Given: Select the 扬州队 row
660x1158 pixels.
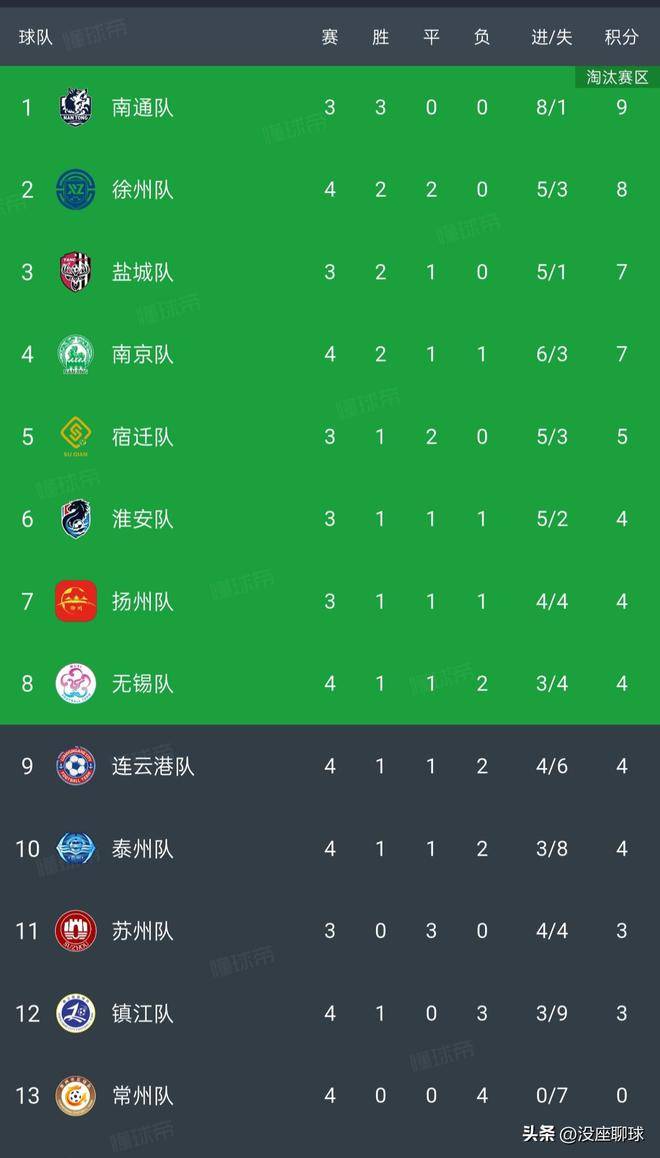Looking at the screenshot, I should tap(330, 601).
